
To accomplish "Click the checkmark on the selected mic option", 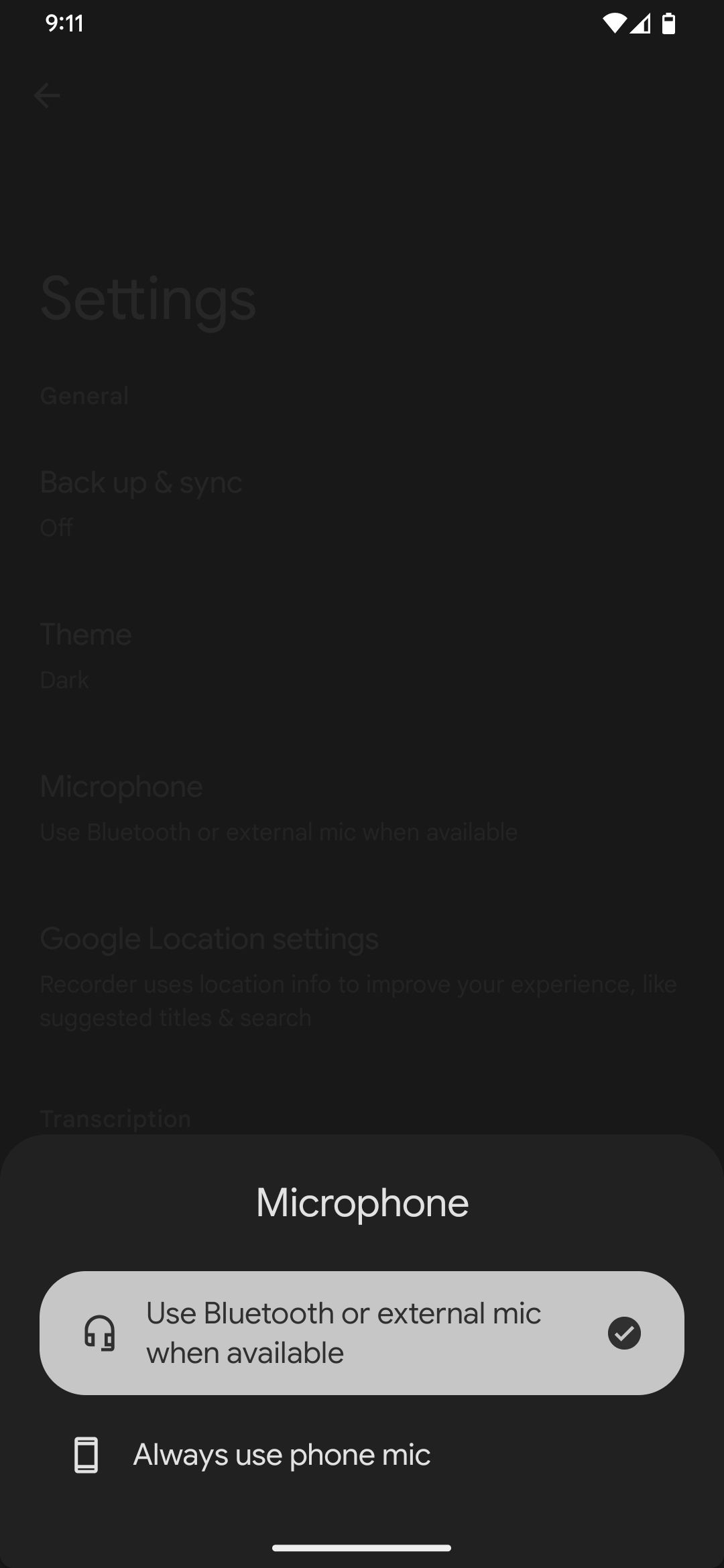I will (624, 1332).
